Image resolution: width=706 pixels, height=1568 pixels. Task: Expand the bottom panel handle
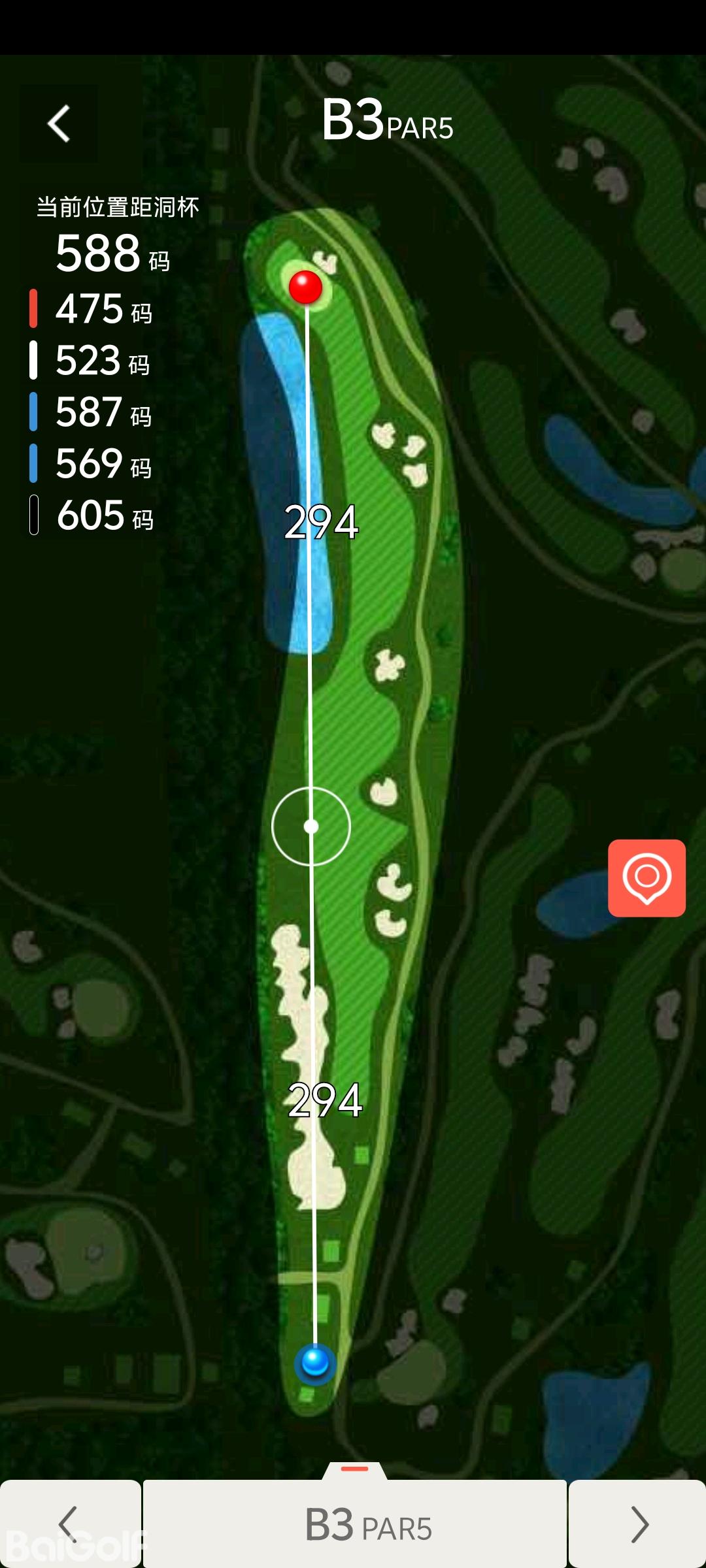[355, 1469]
